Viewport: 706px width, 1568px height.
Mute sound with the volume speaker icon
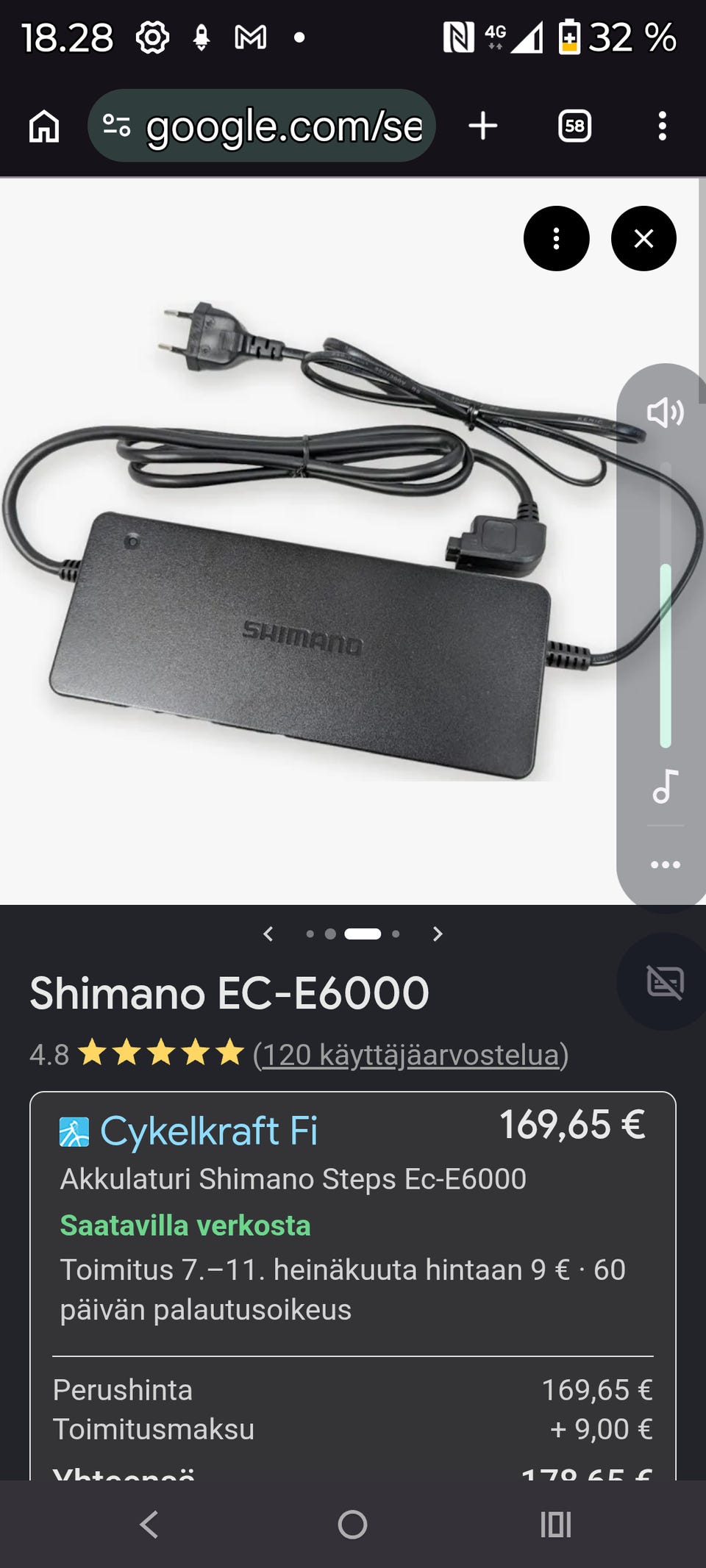click(x=665, y=412)
